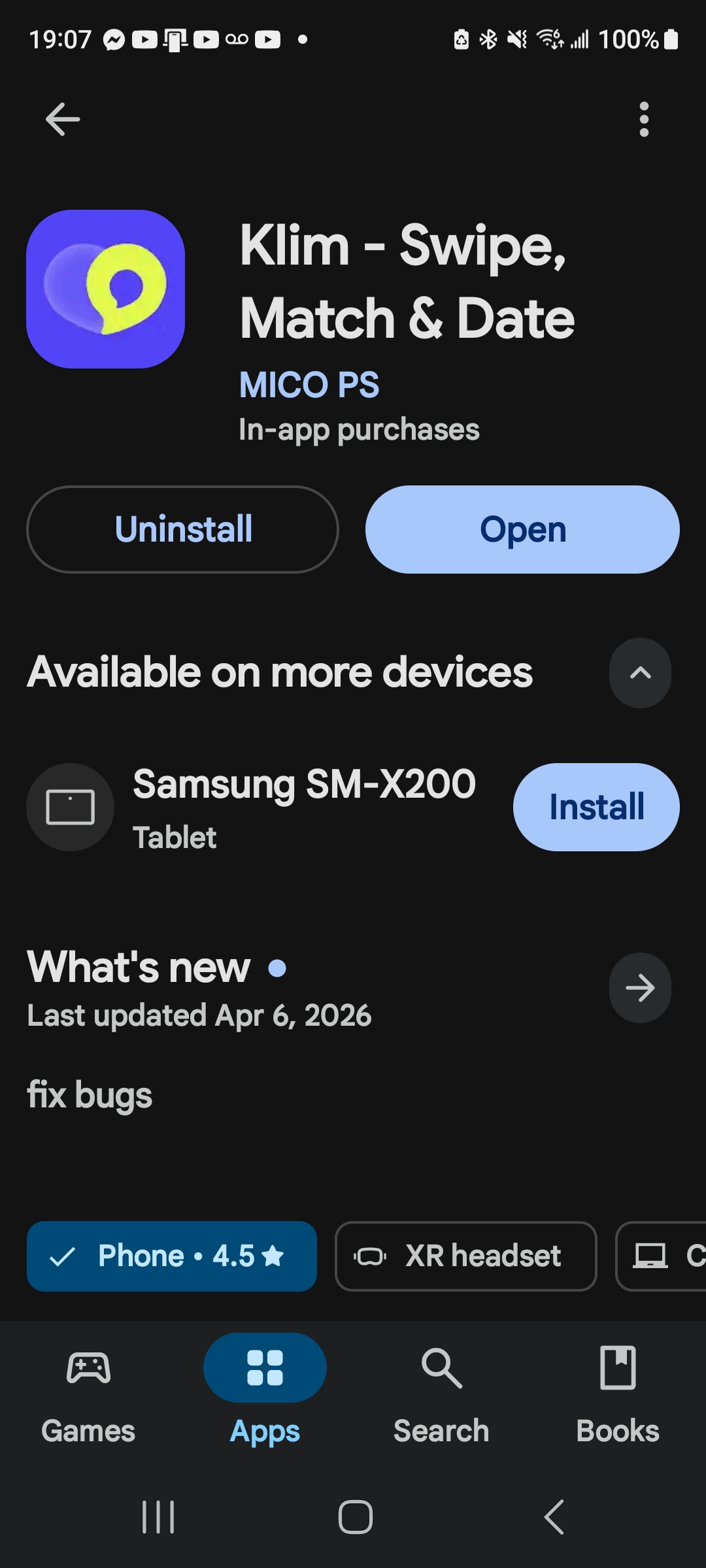Tap the system home button
706x1568 pixels.
pos(355,1516)
